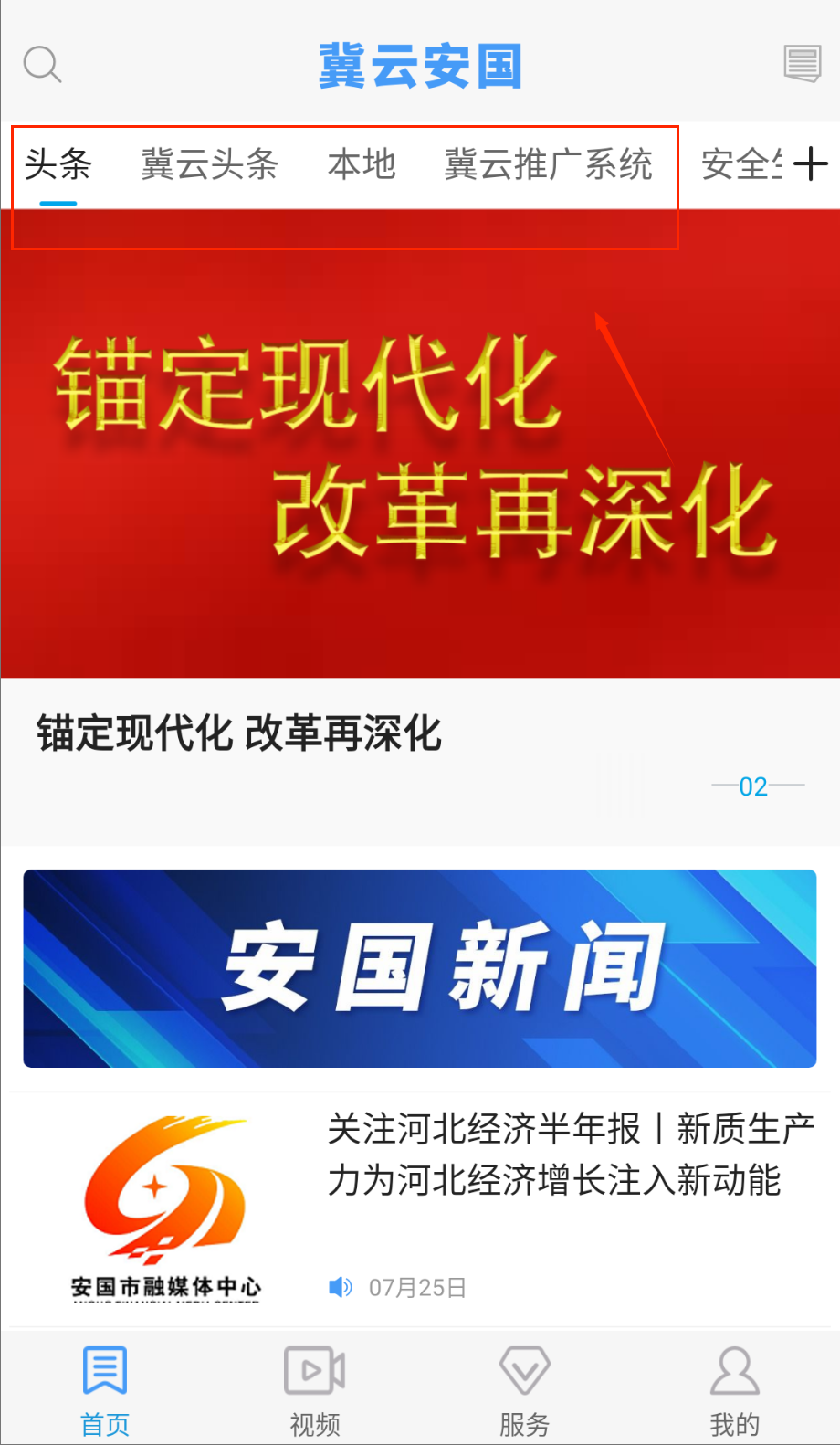The width and height of the screenshot is (840, 1445).
Task: Go to the 我的 profile tab
Action: (735, 1390)
